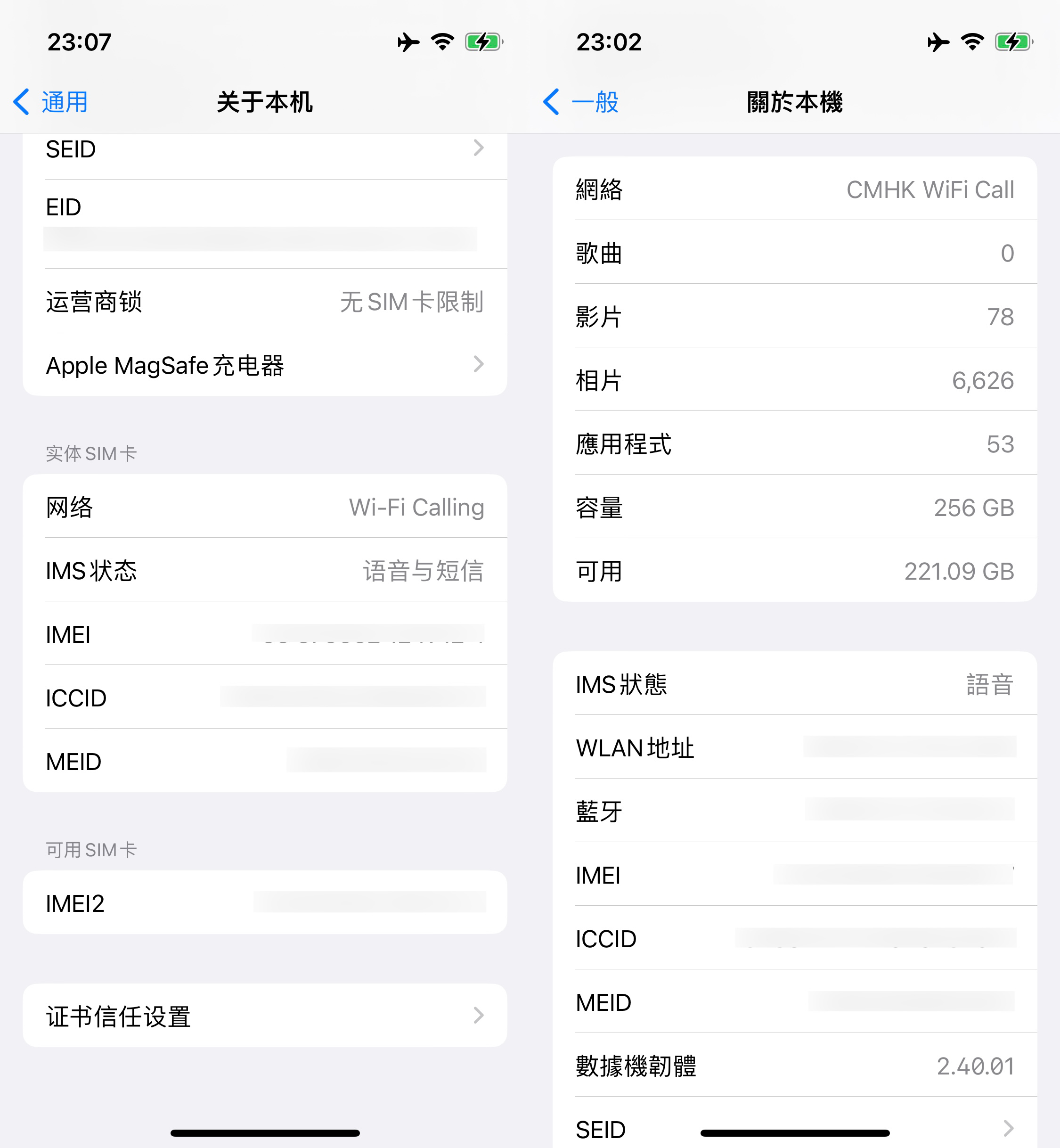The width and height of the screenshot is (1060, 1148).
Task: Open 证书信任设置
Action: [264, 1016]
